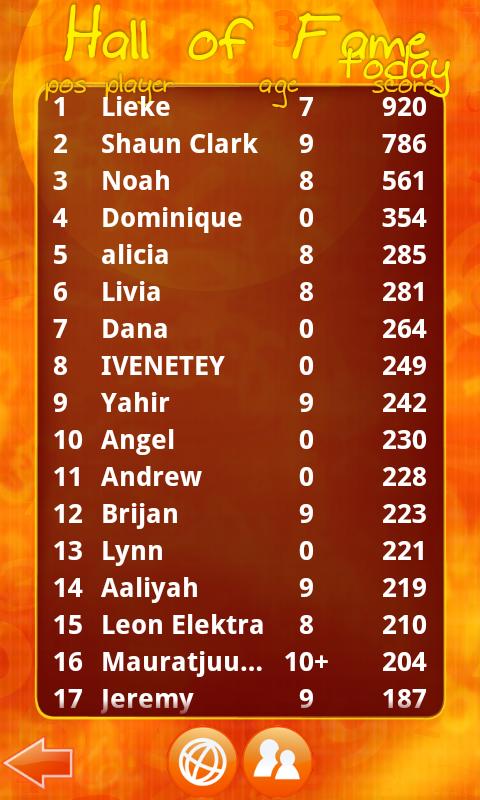Go back with the orange arrow
This screenshot has width=480, height=800.
(x=37, y=764)
